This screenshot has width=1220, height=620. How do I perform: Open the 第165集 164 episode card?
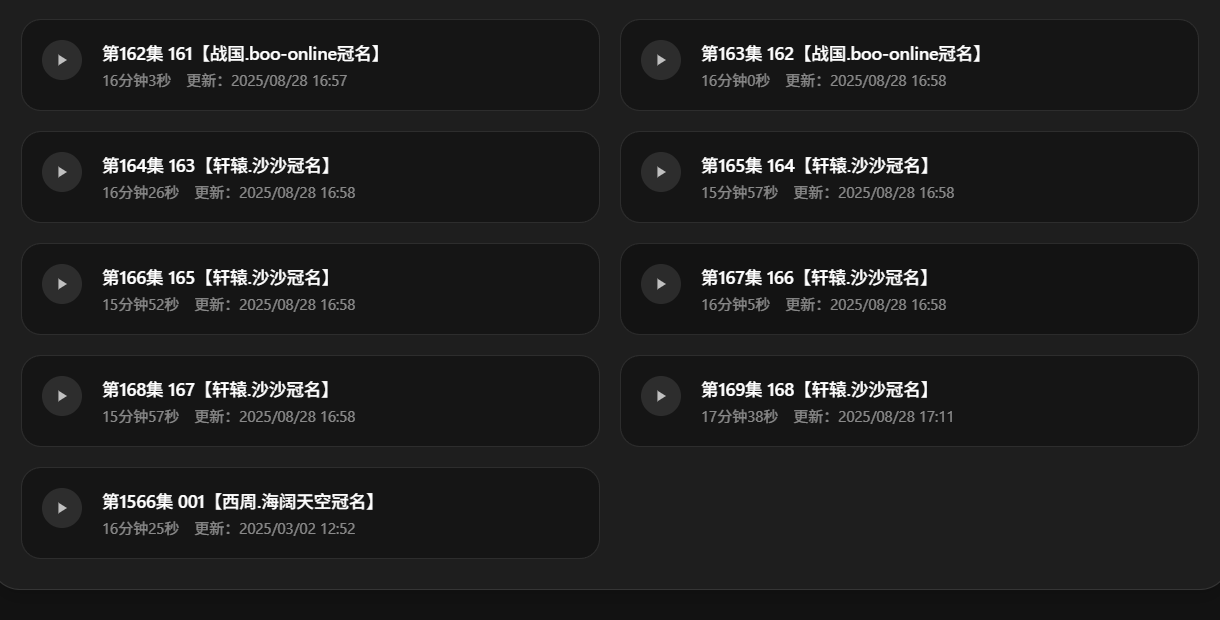(908, 177)
